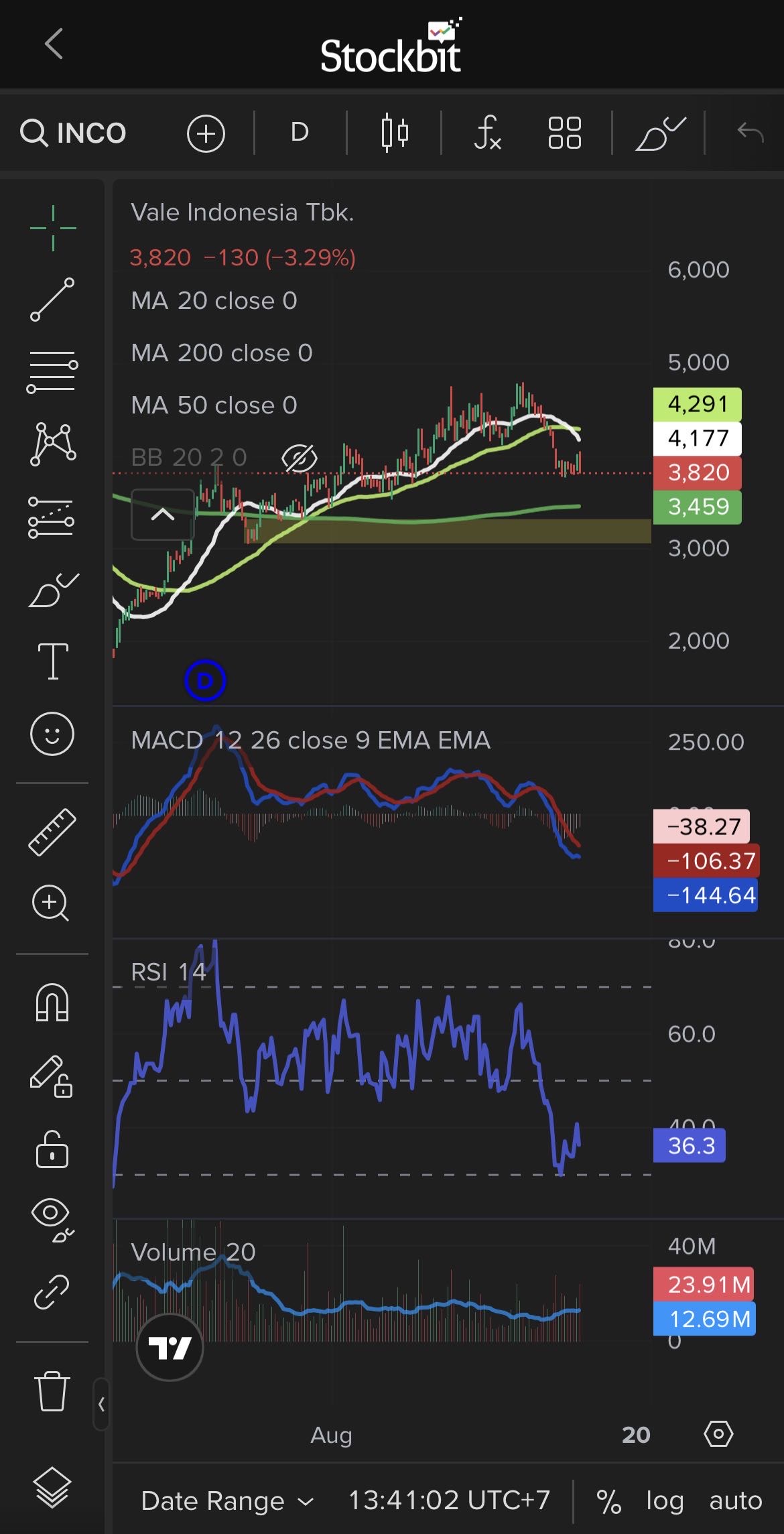Change the D timeframe interval

click(x=300, y=133)
